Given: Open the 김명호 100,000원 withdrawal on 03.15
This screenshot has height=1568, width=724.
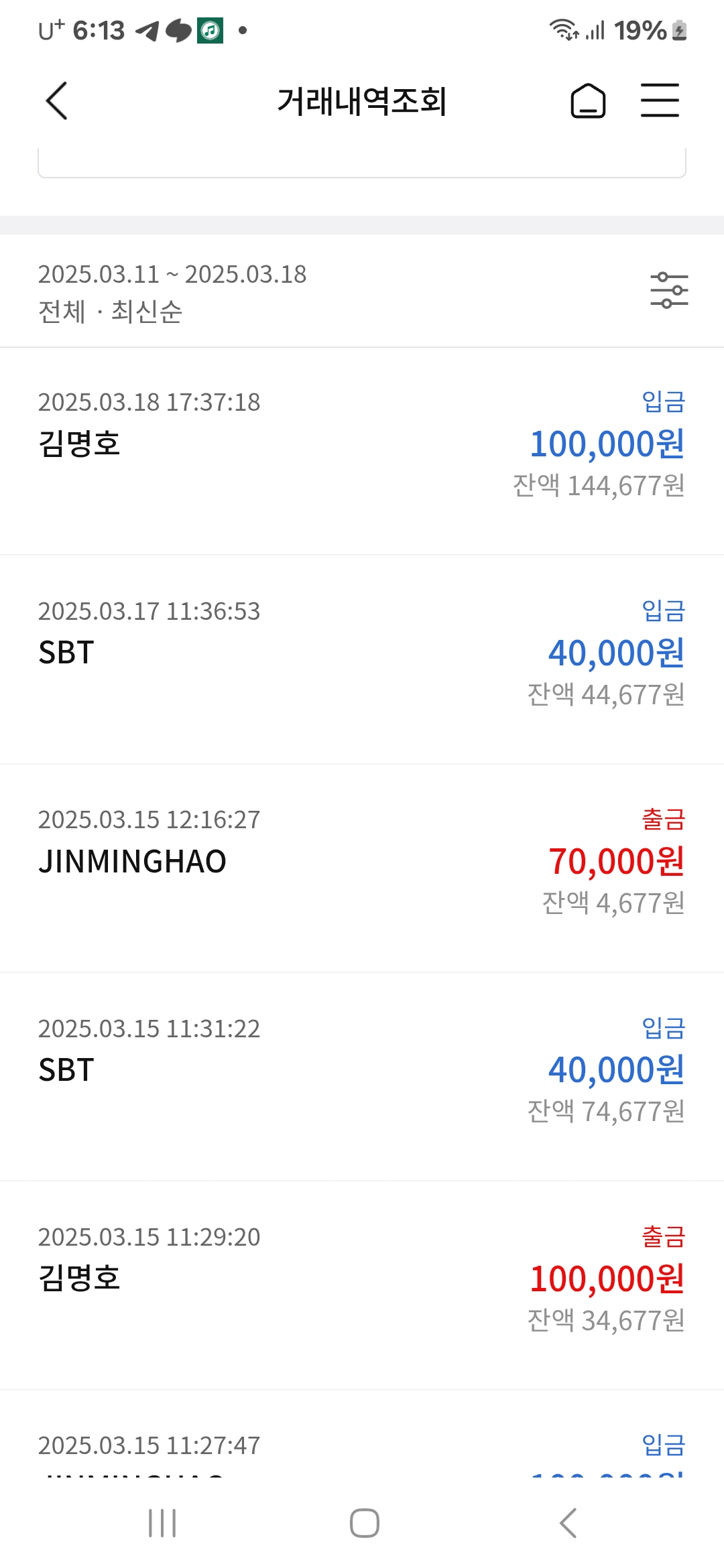Looking at the screenshot, I should [362, 1285].
